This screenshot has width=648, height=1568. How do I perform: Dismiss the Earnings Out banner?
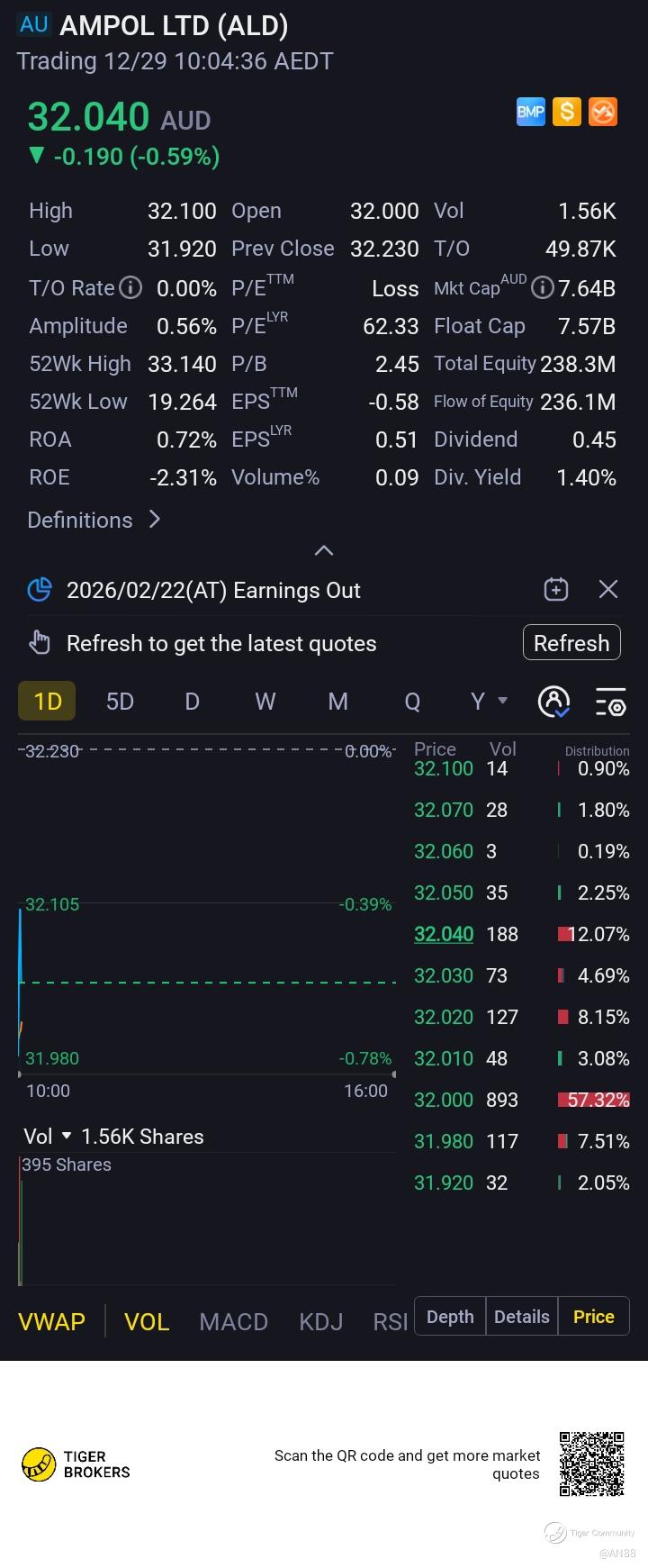608,589
